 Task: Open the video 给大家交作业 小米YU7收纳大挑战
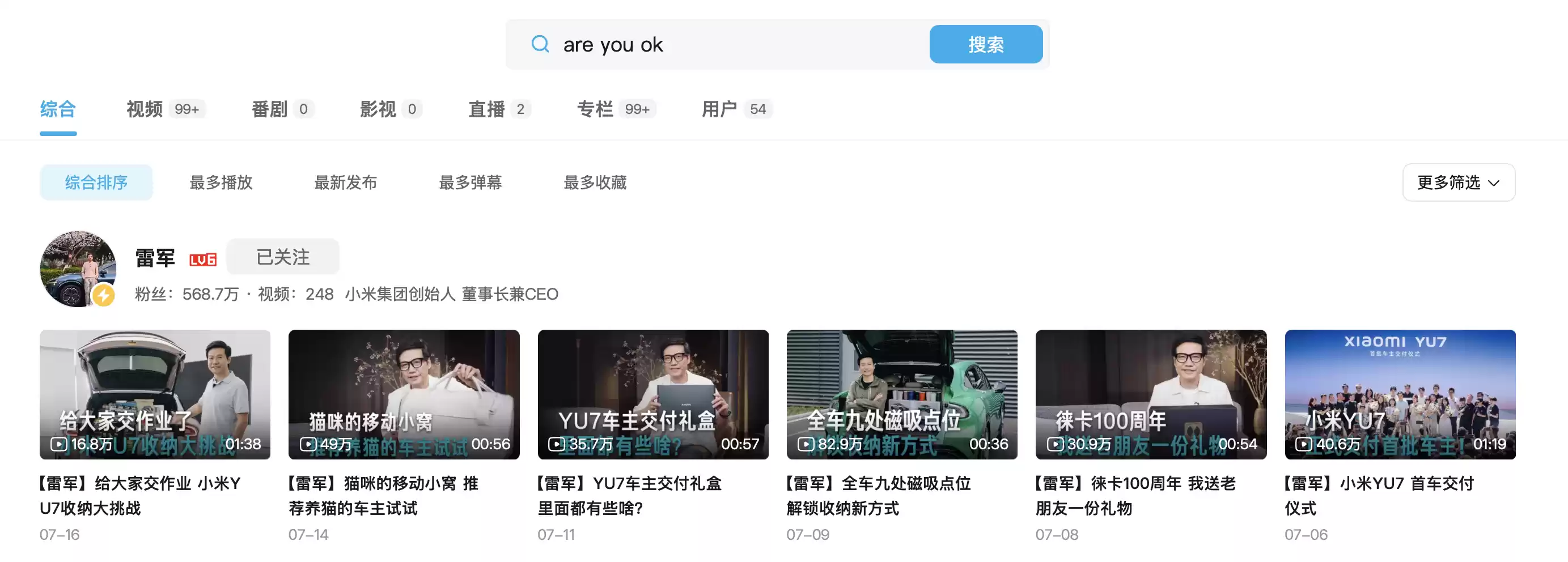tap(155, 394)
